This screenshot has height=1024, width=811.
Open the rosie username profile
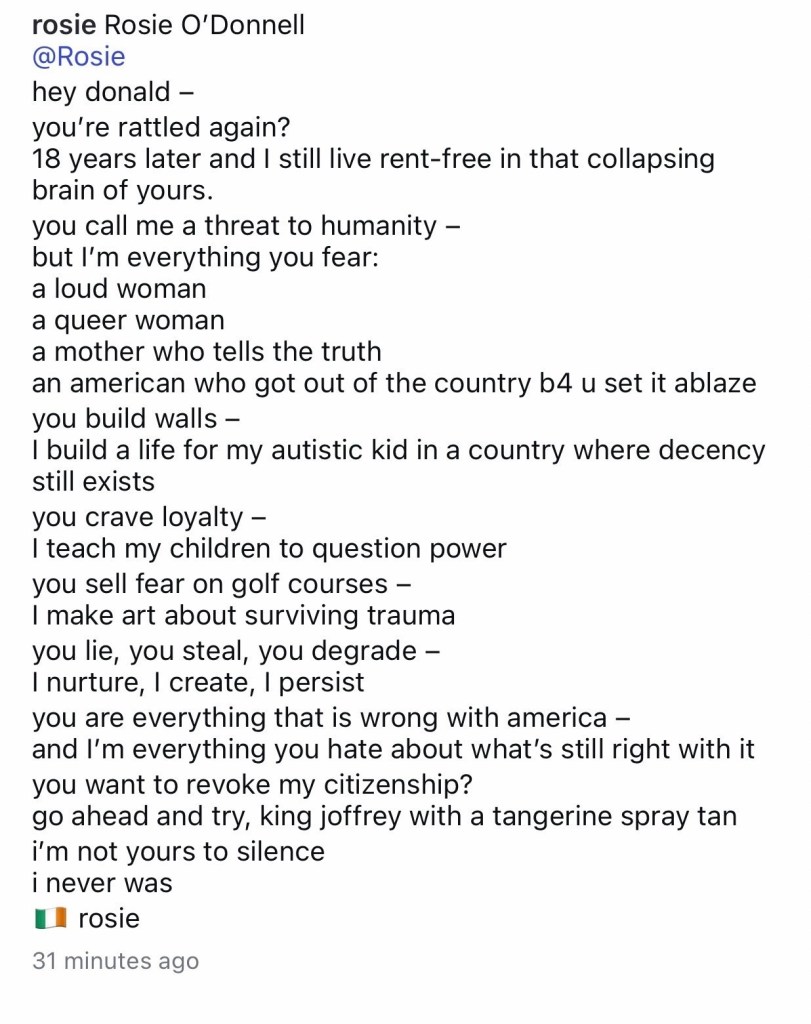pyautogui.click(x=62, y=22)
